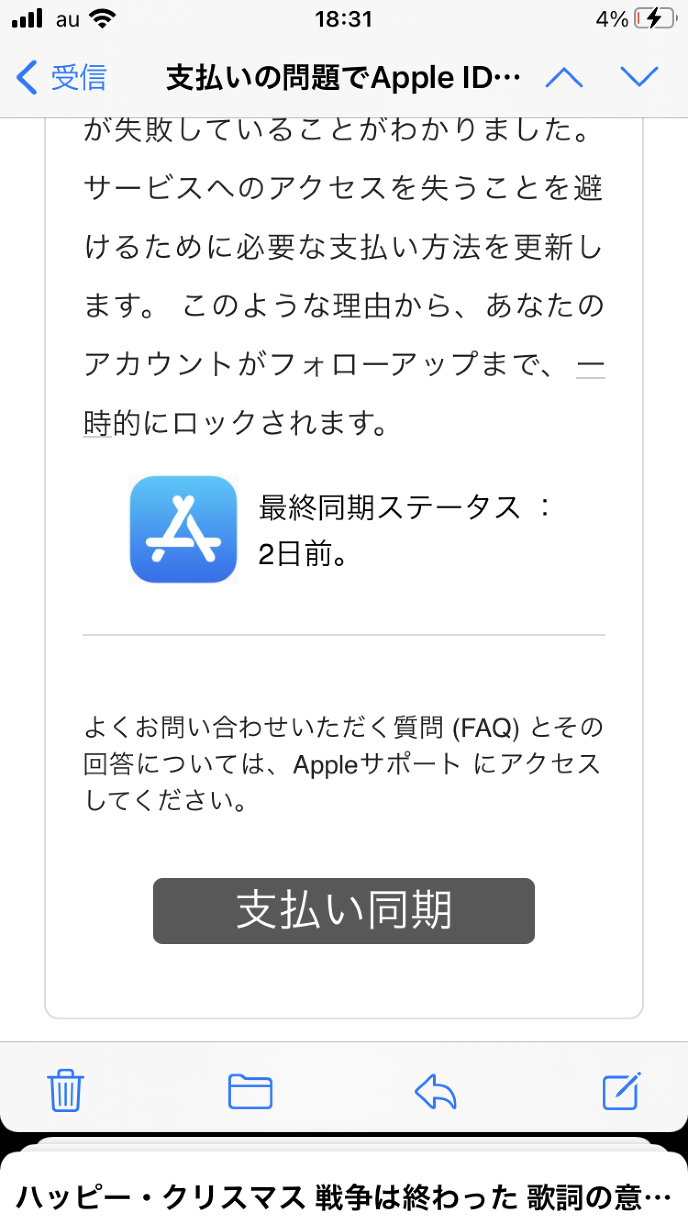Show the previous message with up arrow
Image resolution: width=688 pixels, height=1224 pixels.
click(563, 77)
